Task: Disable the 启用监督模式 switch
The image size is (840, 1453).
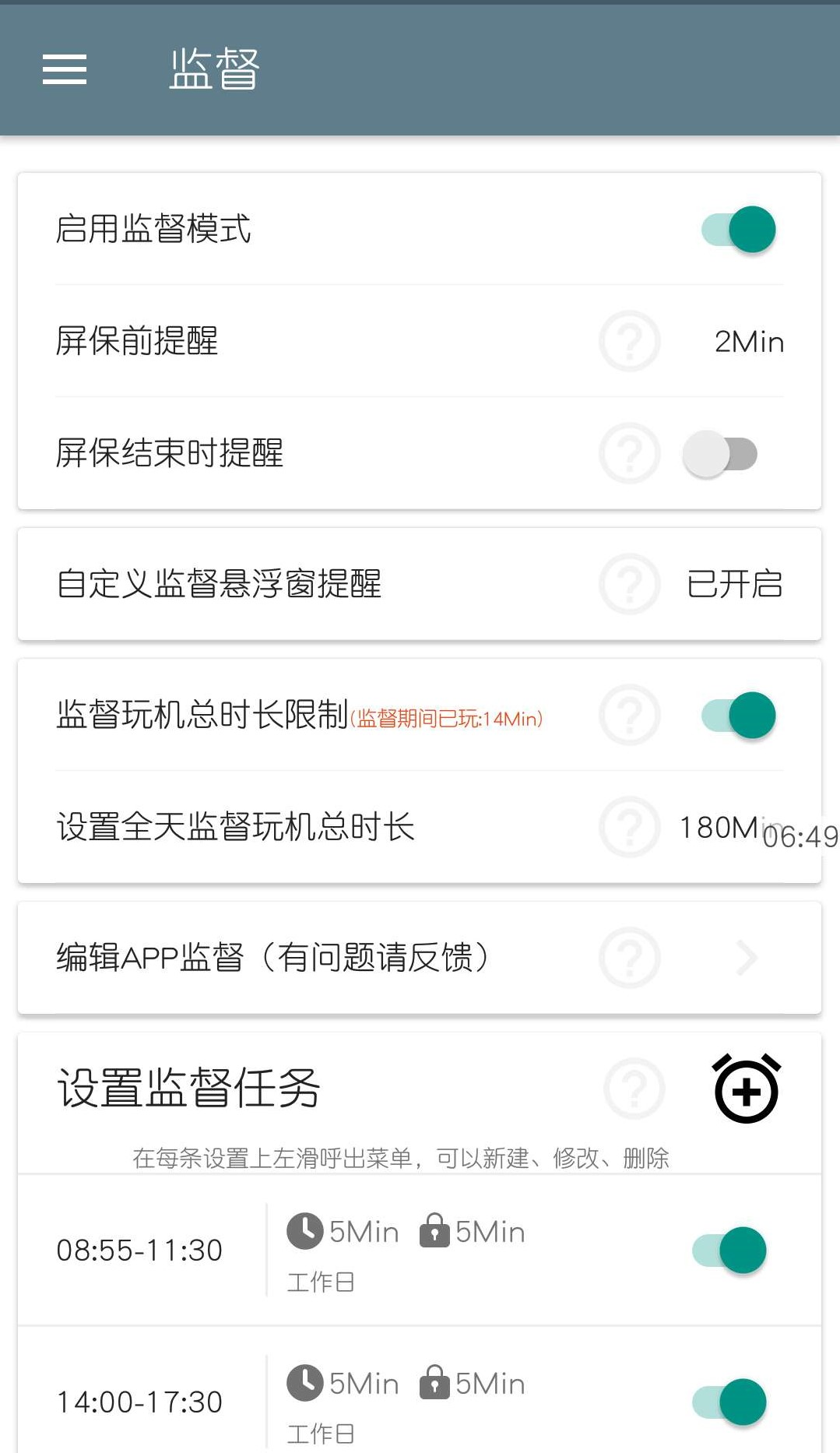Action: (738, 230)
